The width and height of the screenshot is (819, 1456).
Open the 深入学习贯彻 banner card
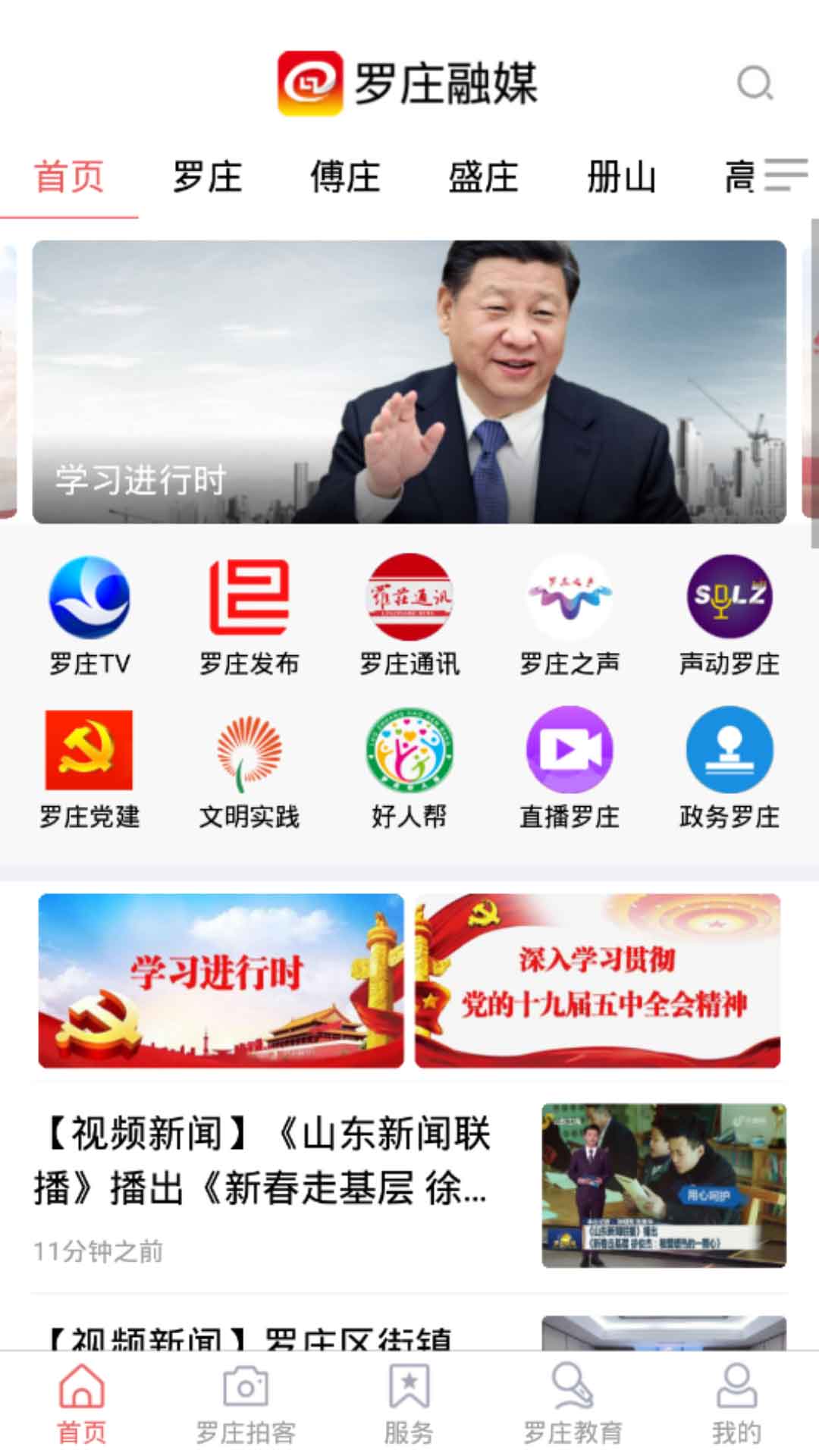[598, 981]
